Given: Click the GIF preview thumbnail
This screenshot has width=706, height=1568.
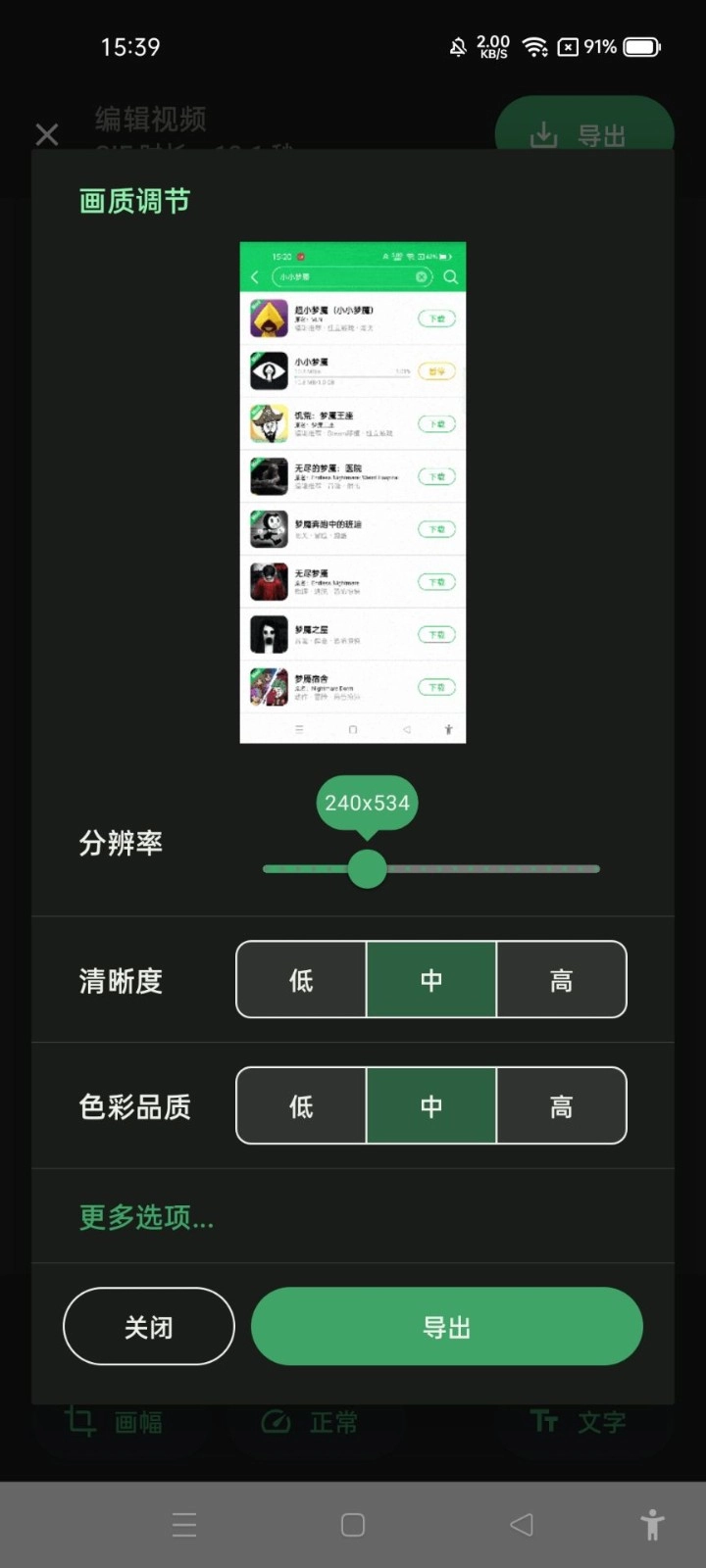Looking at the screenshot, I should click(x=353, y=492).
